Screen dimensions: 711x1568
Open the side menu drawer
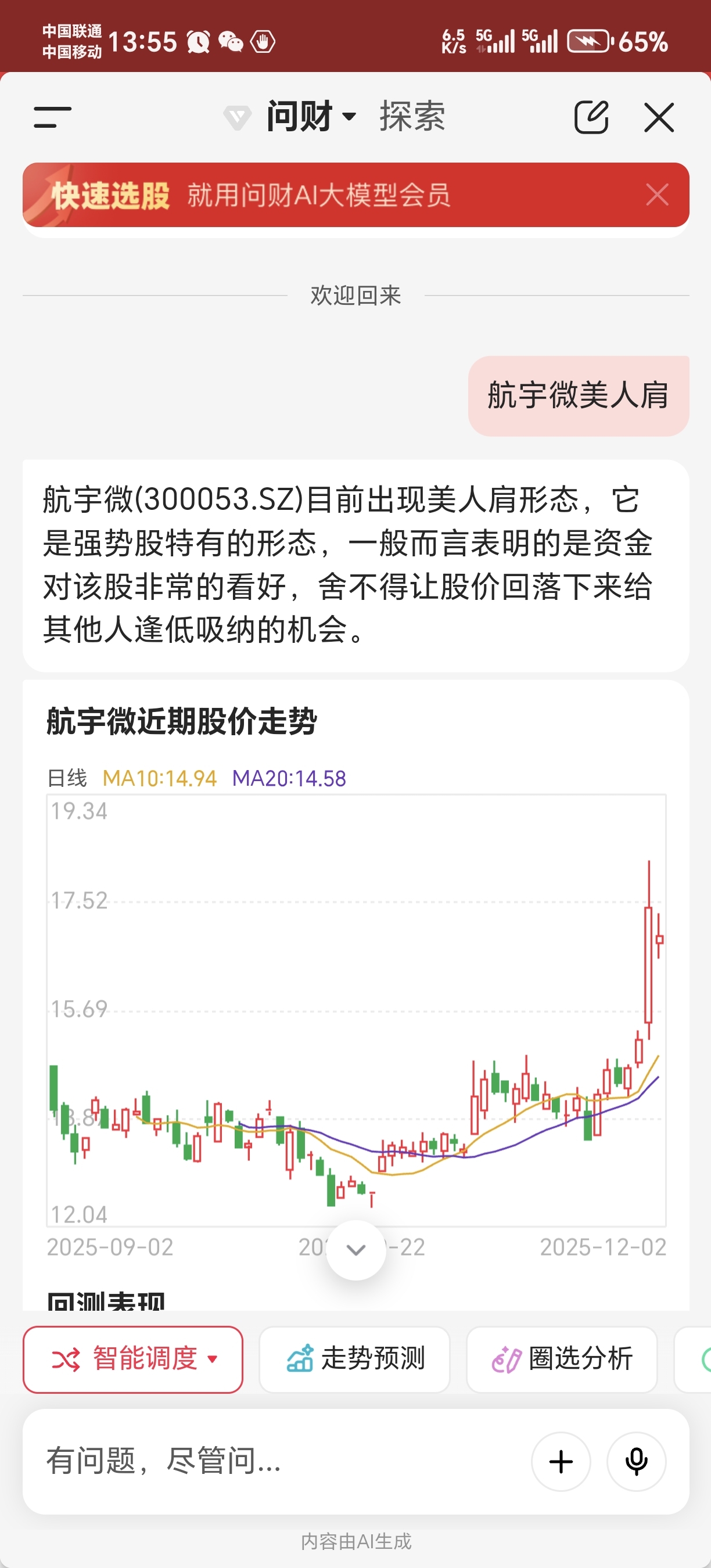(52, 117)
